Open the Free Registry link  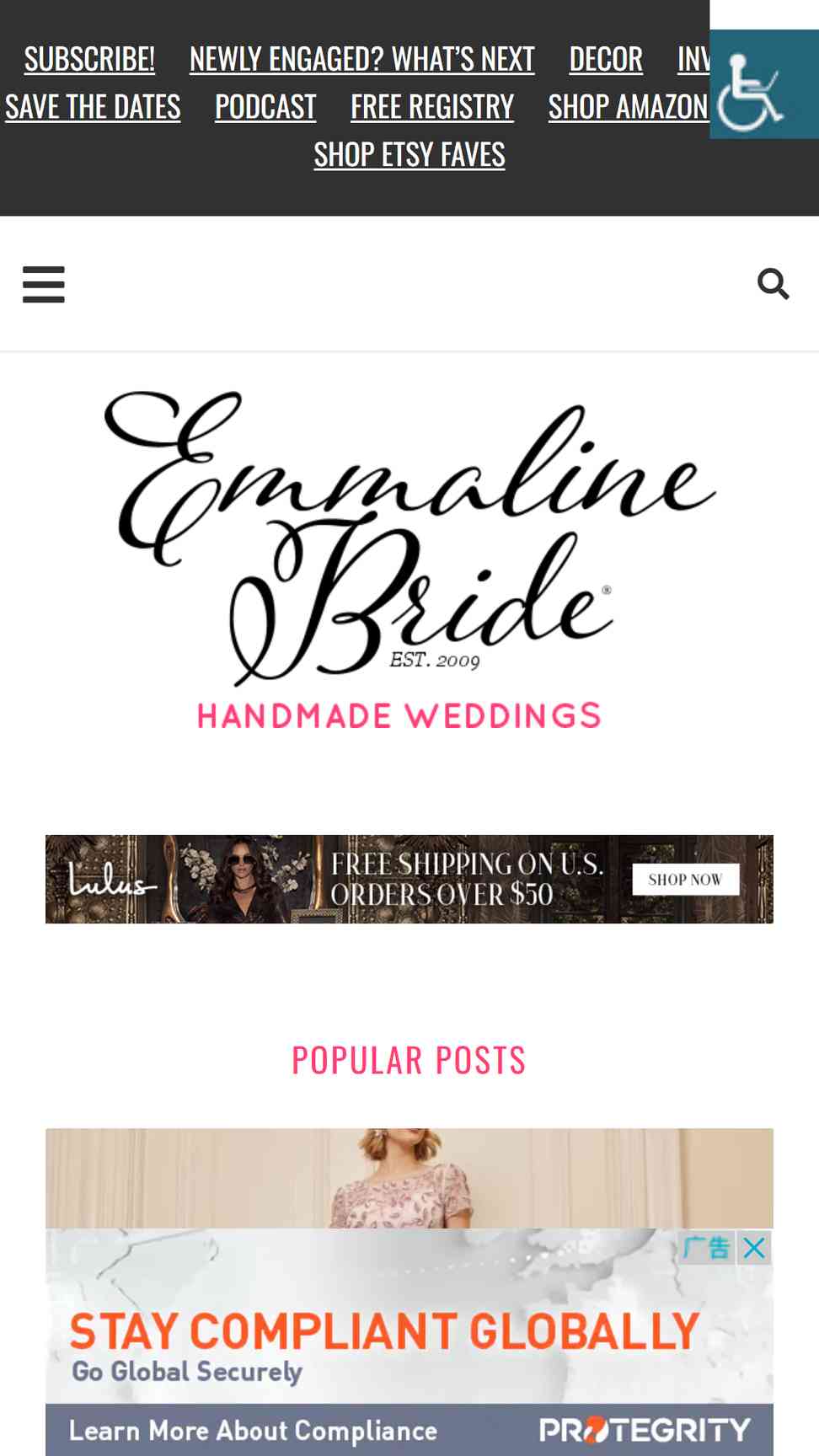click(x=432, y=107)
